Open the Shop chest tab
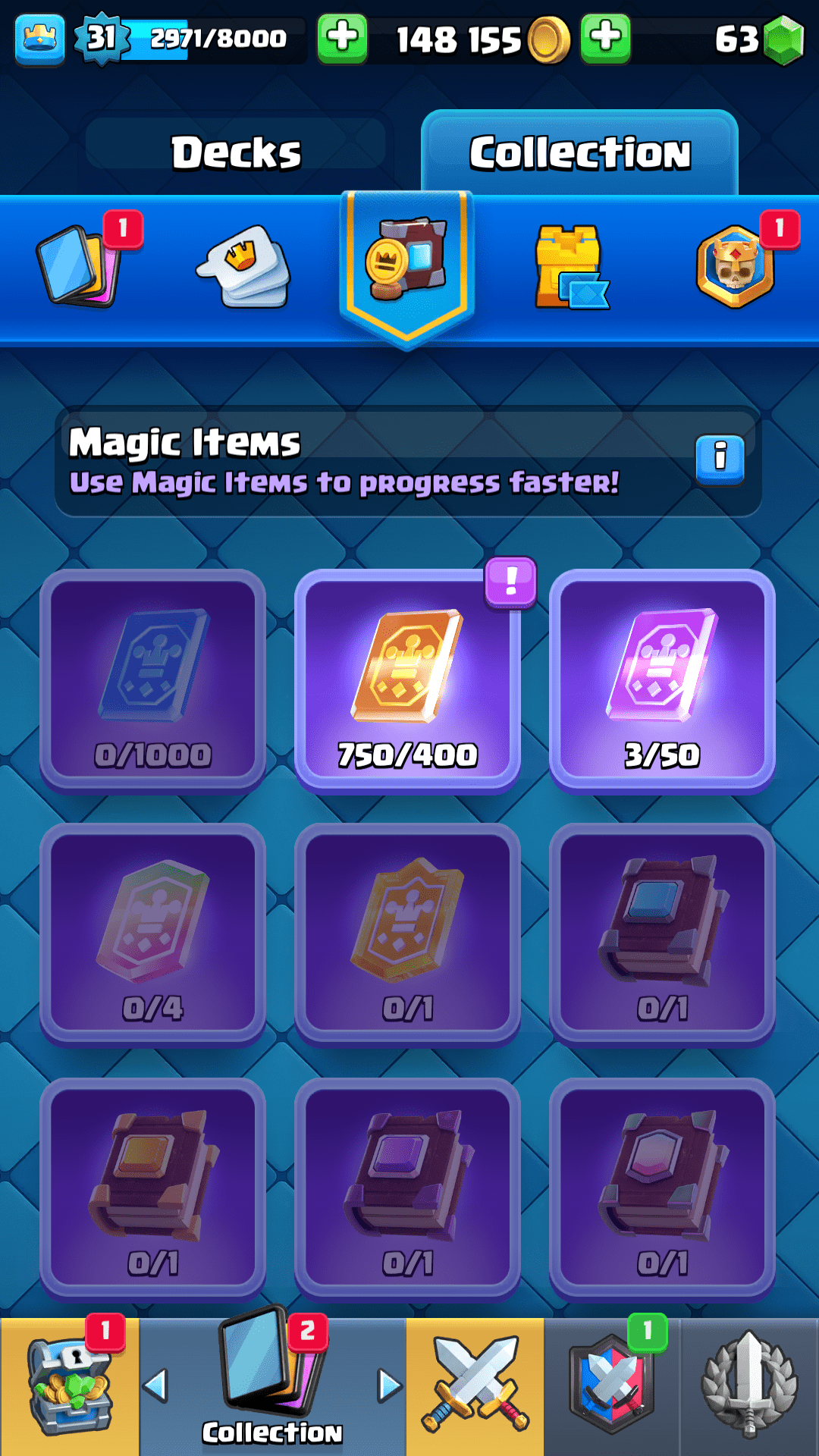The image size is (819, 1456). 68,1386
